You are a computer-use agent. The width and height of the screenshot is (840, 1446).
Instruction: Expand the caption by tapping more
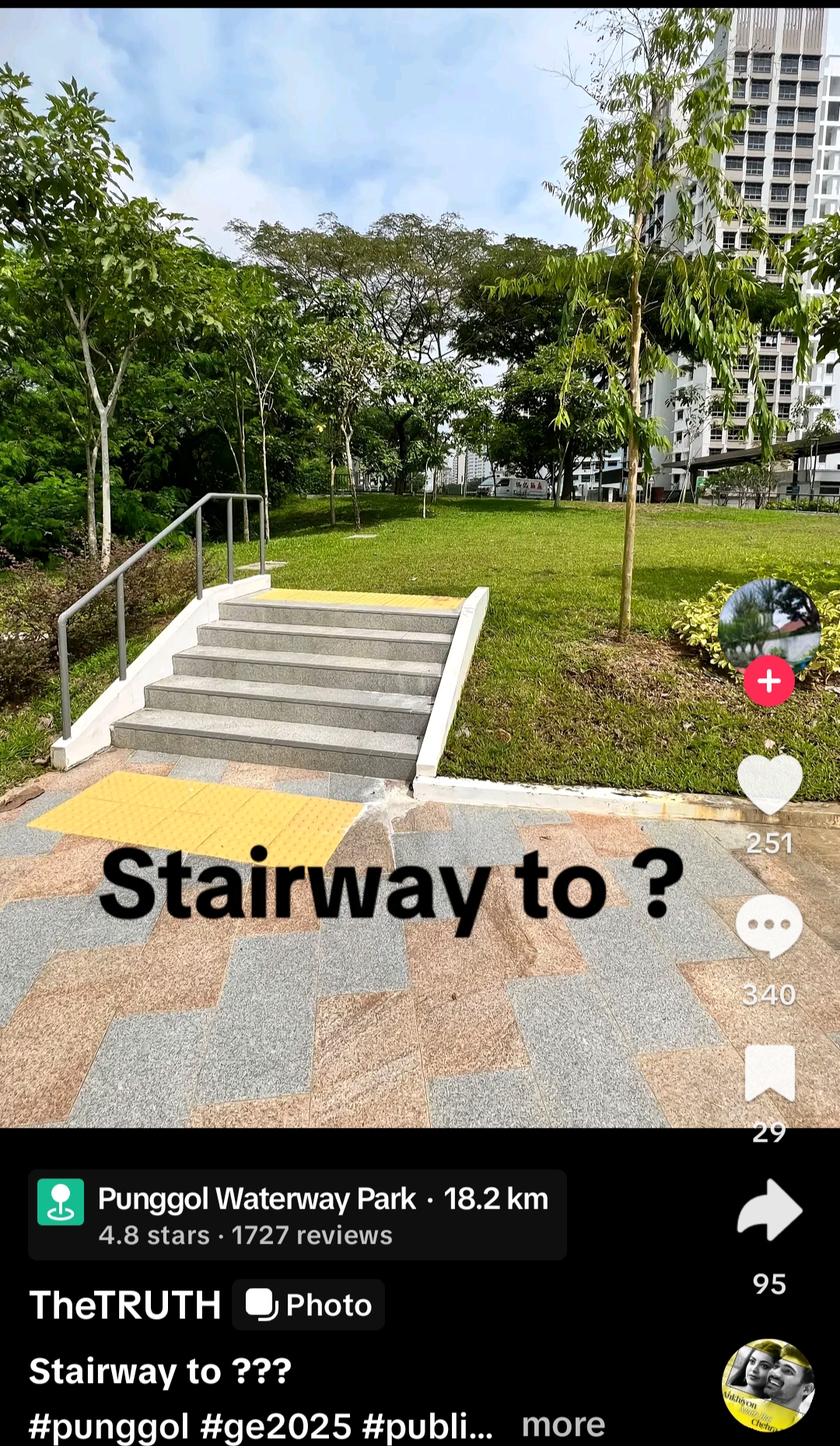563,1425
